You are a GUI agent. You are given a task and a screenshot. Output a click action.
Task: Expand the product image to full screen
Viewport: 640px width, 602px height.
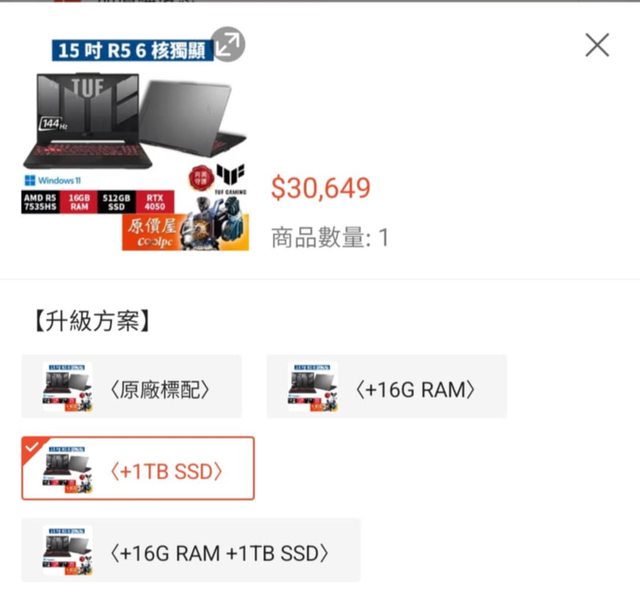point(229,43)
